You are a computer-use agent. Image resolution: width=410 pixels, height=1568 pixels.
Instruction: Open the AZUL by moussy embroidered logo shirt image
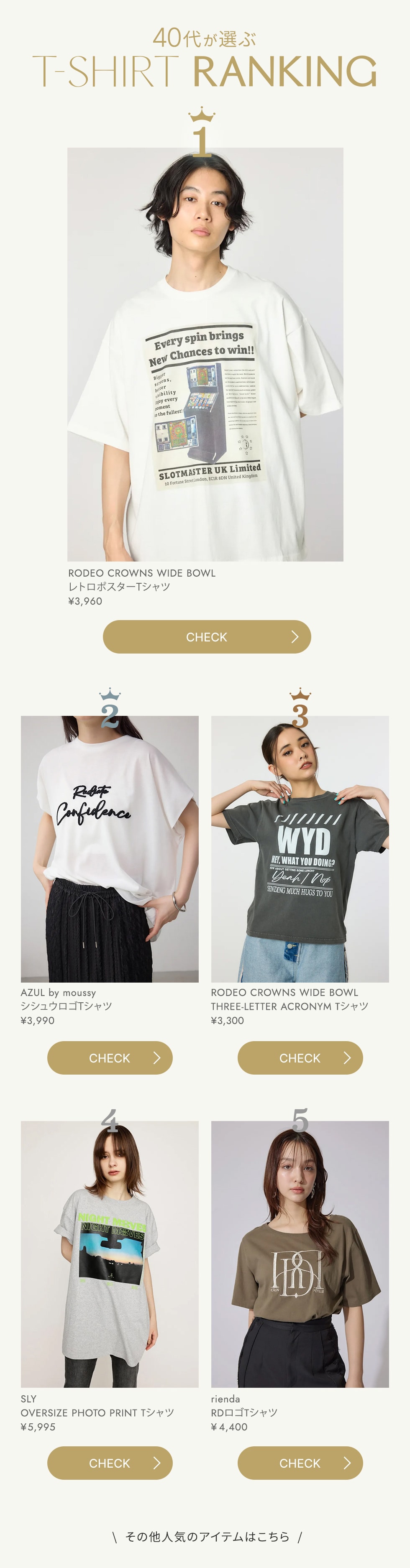point(110,849)
